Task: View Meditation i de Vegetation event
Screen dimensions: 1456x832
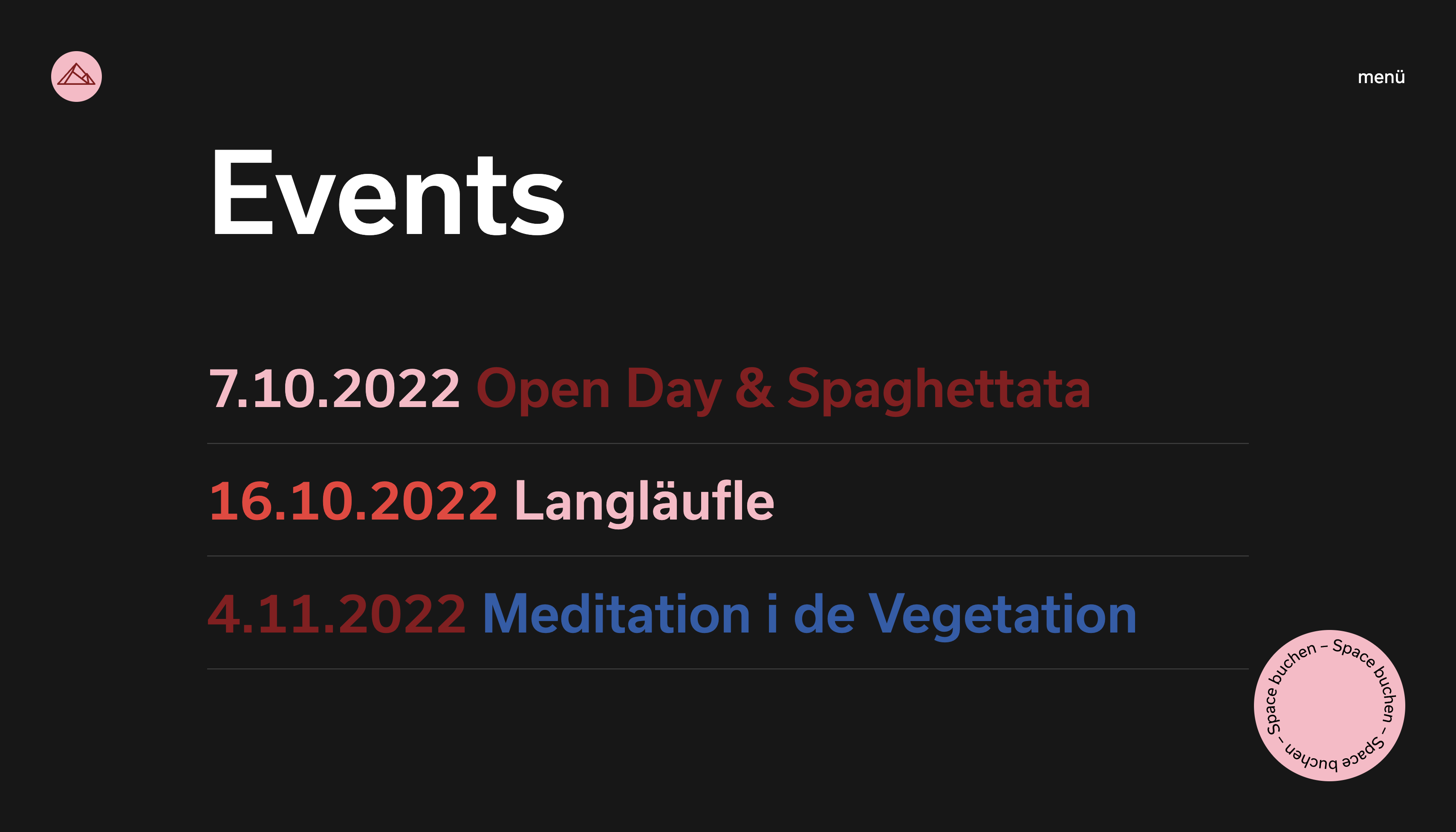Action: pos(809,615)
